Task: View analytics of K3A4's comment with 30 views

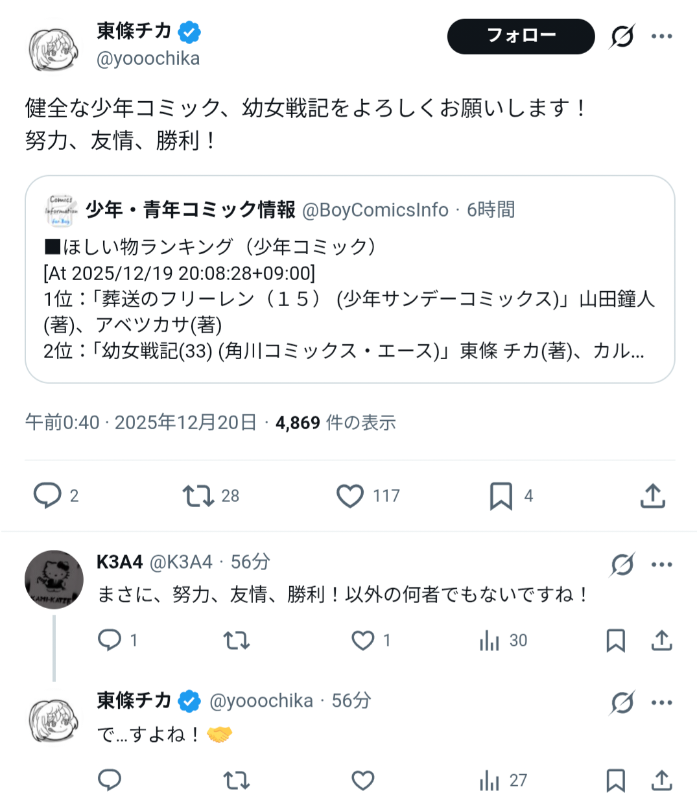Action: pyautogui.click(x=490, y=640)
